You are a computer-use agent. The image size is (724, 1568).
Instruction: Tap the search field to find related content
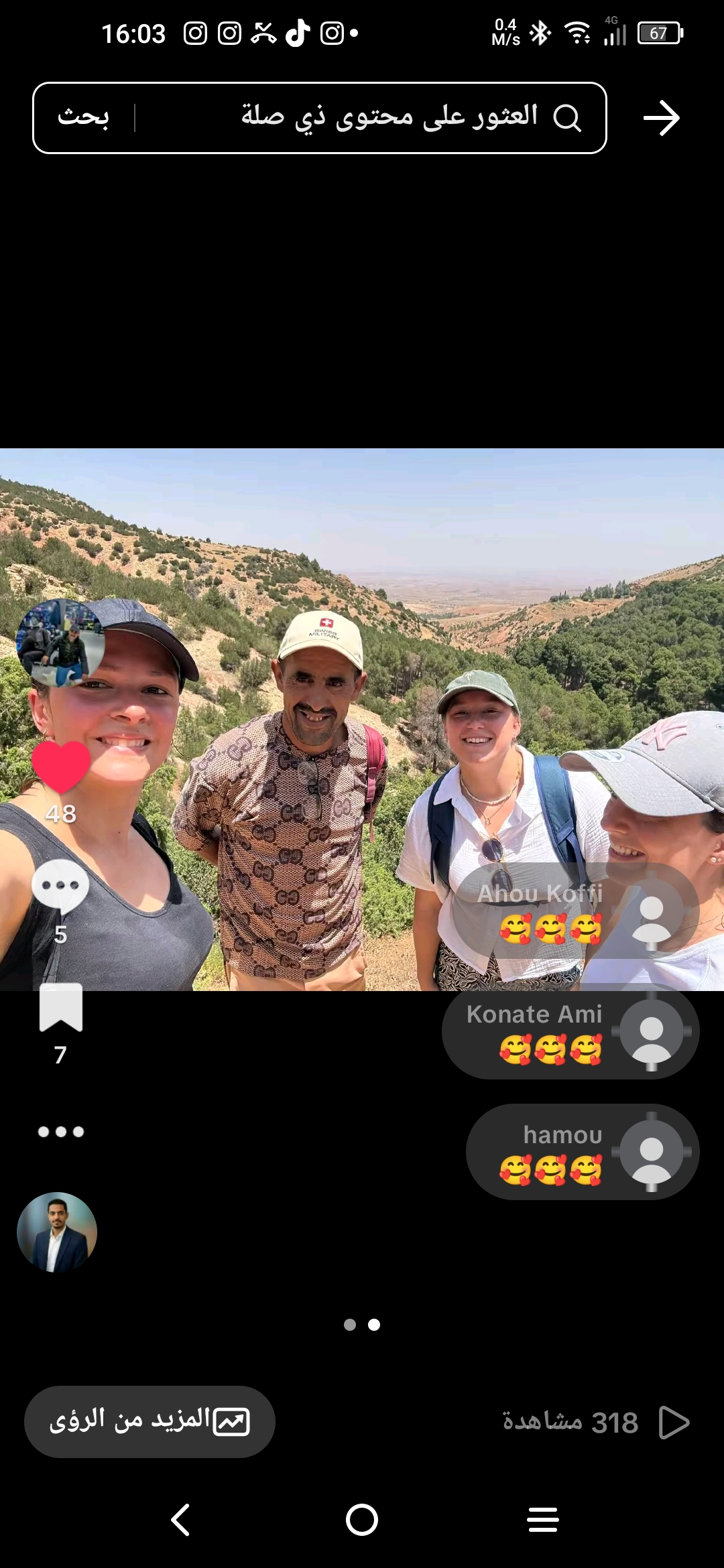[x=389, y=118]
